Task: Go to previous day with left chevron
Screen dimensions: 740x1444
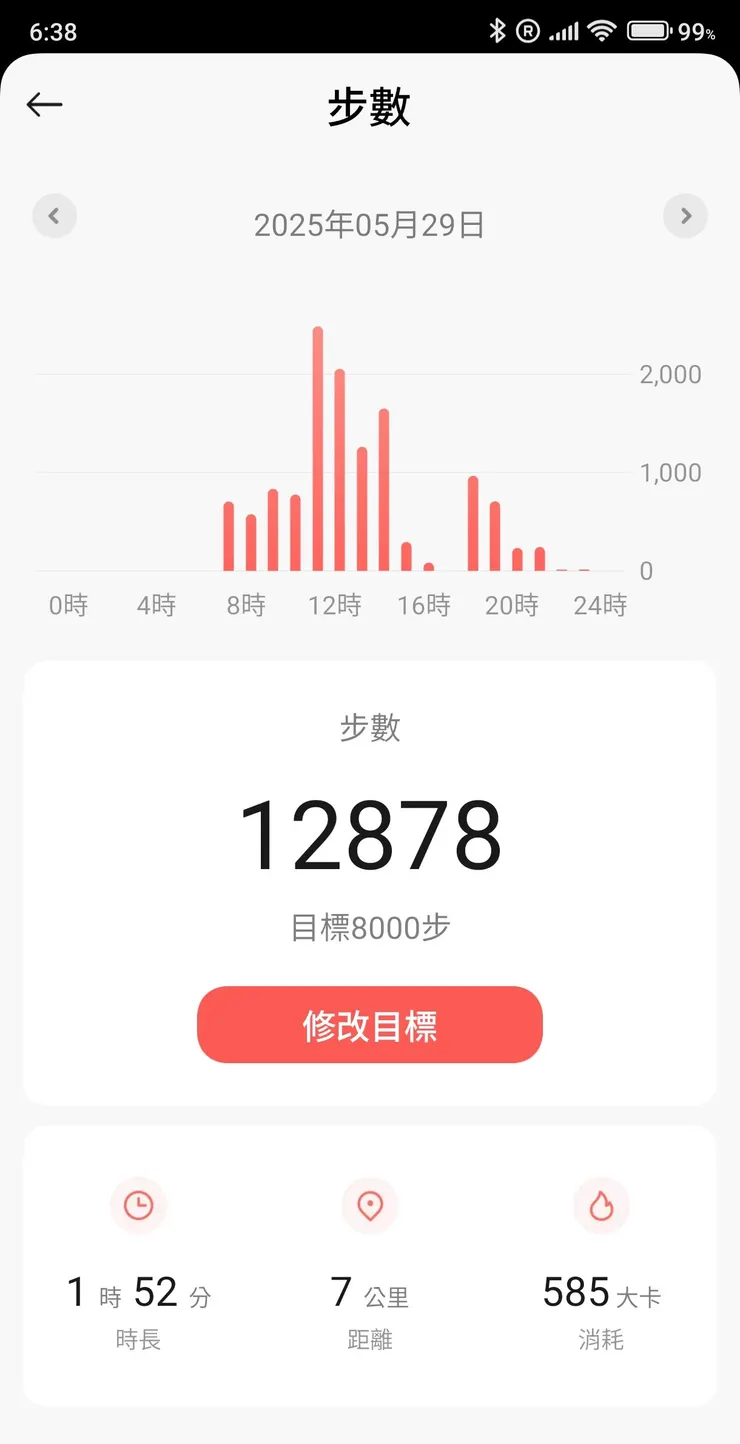Action: point(55,215)
